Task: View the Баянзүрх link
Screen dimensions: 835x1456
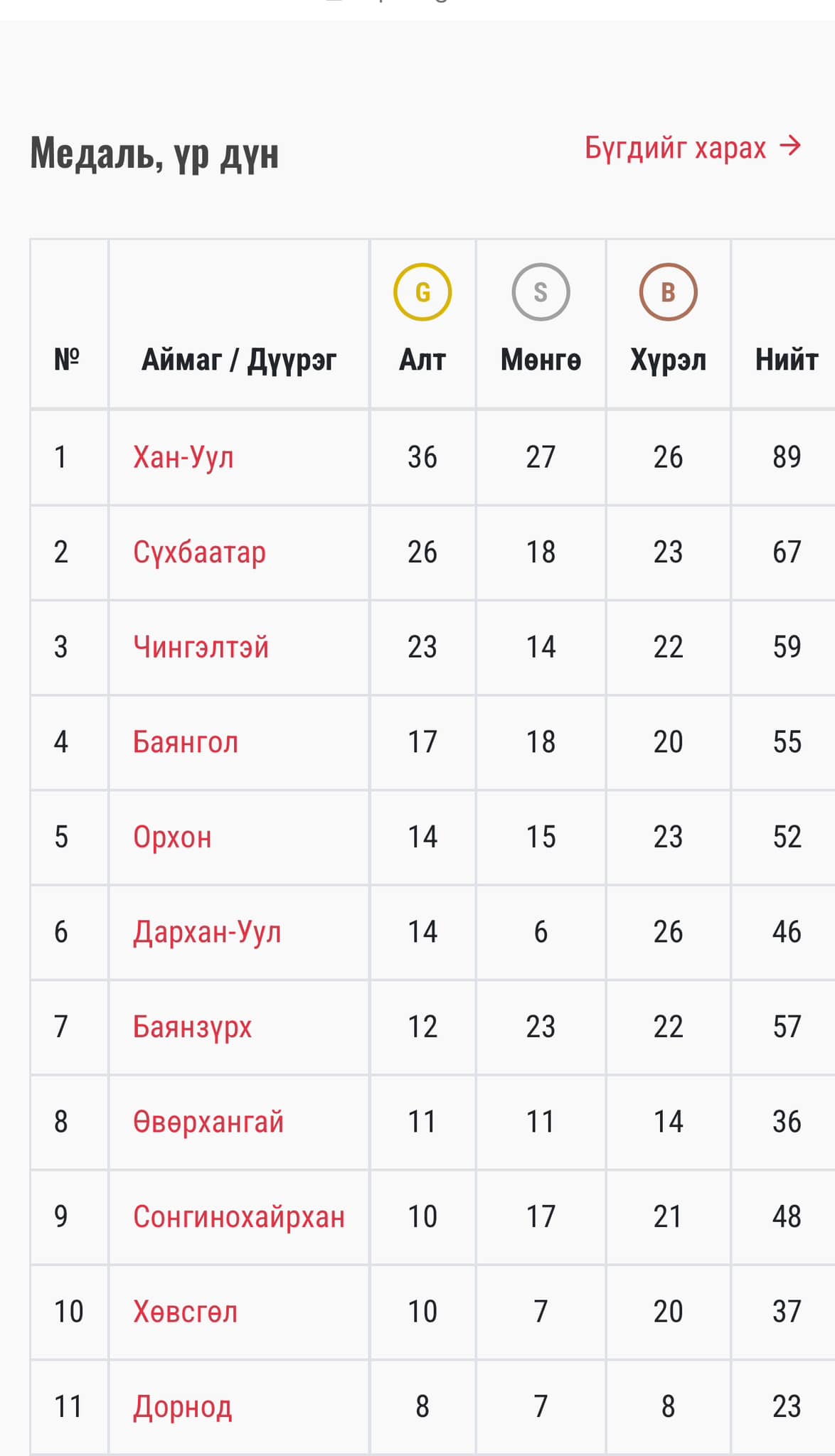Action: coord(192,1027)
